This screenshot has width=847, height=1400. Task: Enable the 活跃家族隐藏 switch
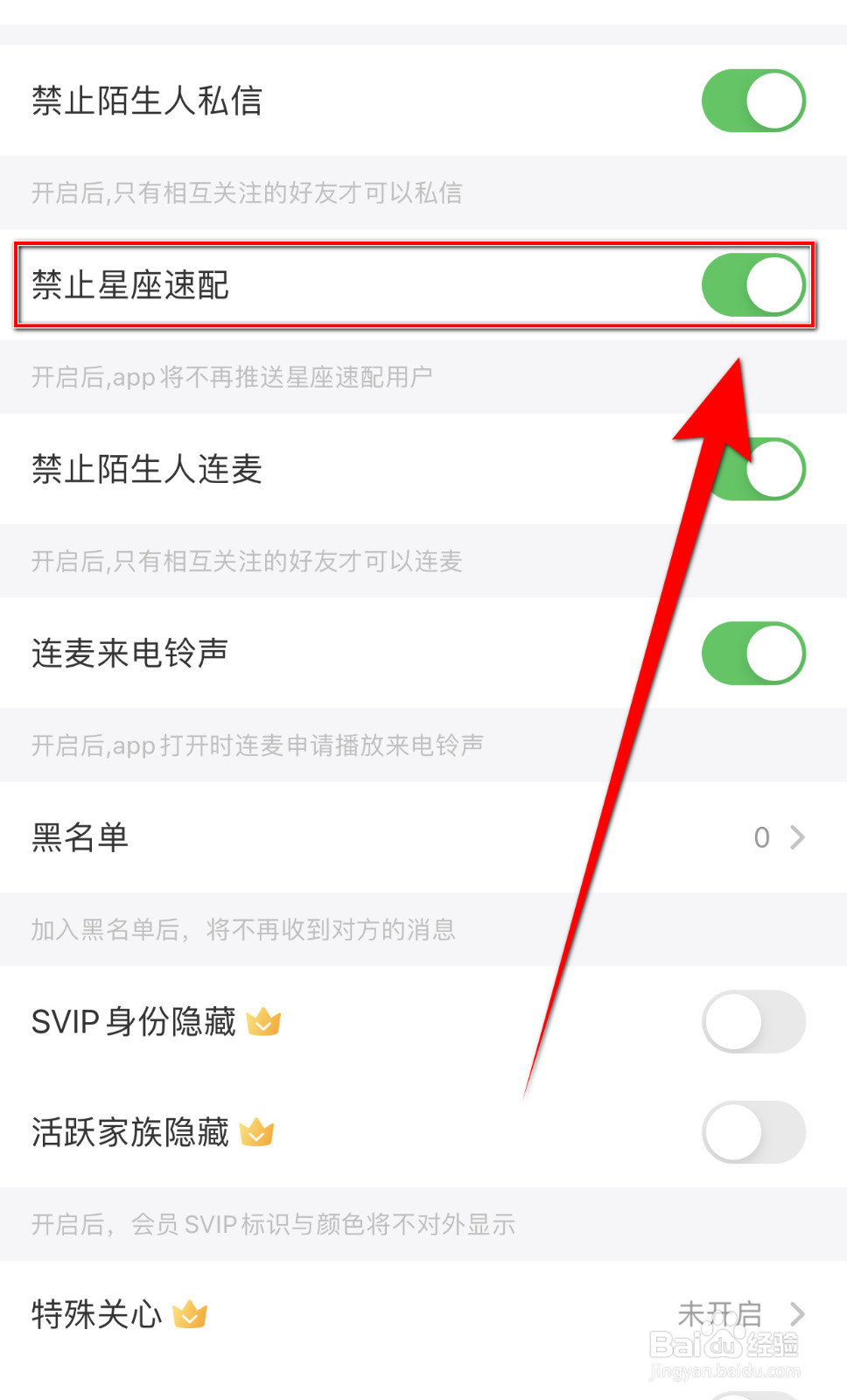coord(753,1132)
